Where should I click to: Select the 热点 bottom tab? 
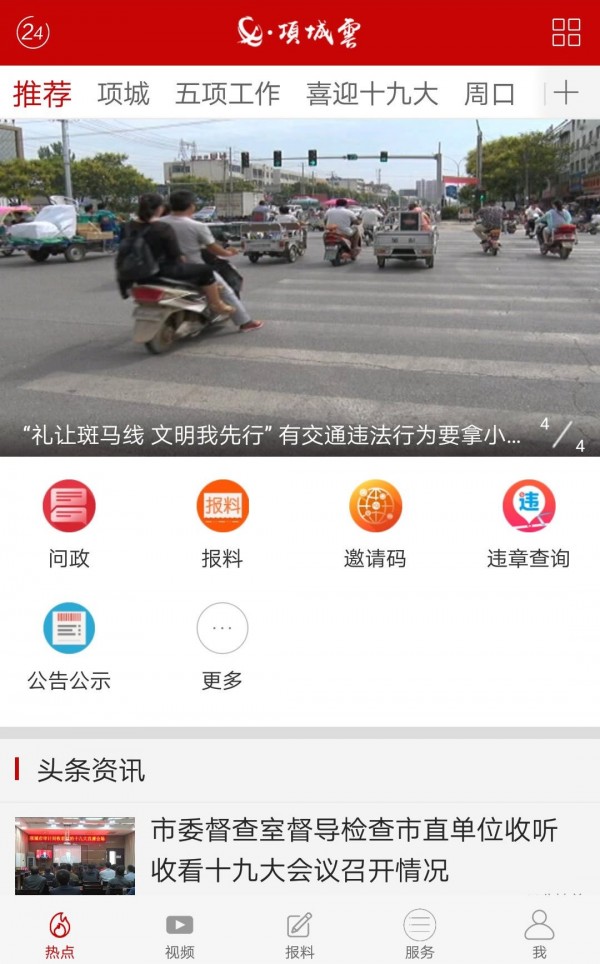coord(60,934)
